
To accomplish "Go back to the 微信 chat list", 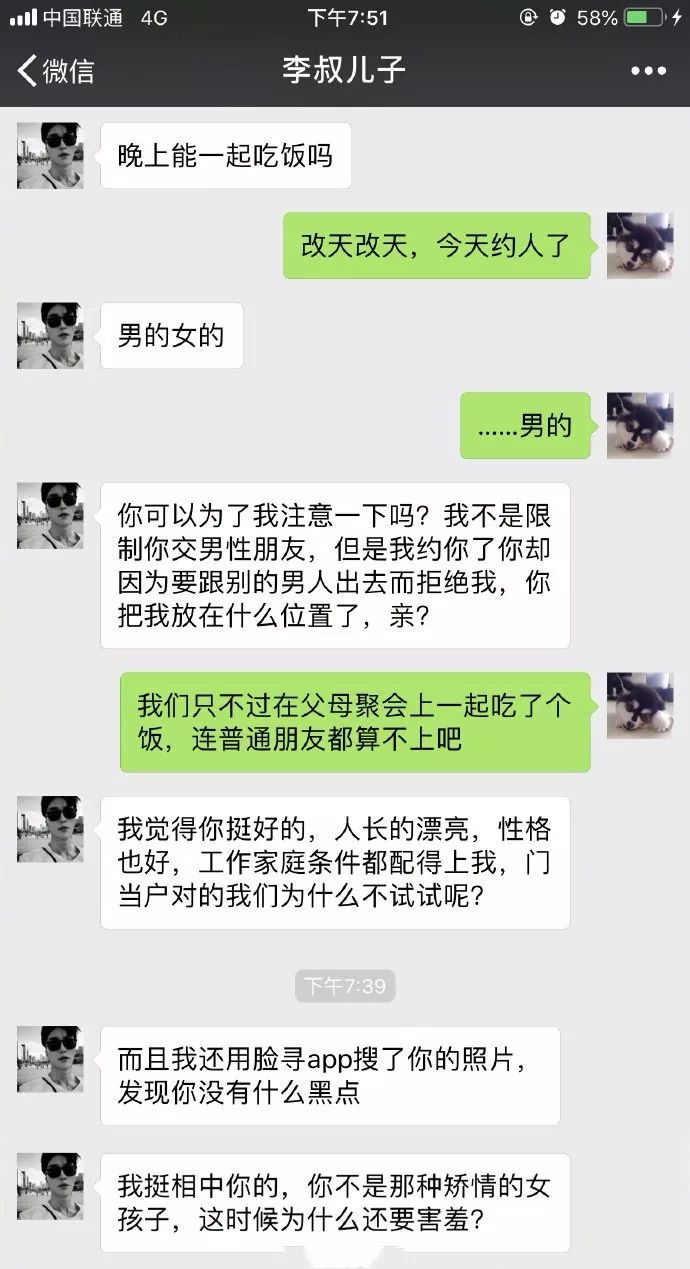I will pyautogui.click(x=56, y=71).
